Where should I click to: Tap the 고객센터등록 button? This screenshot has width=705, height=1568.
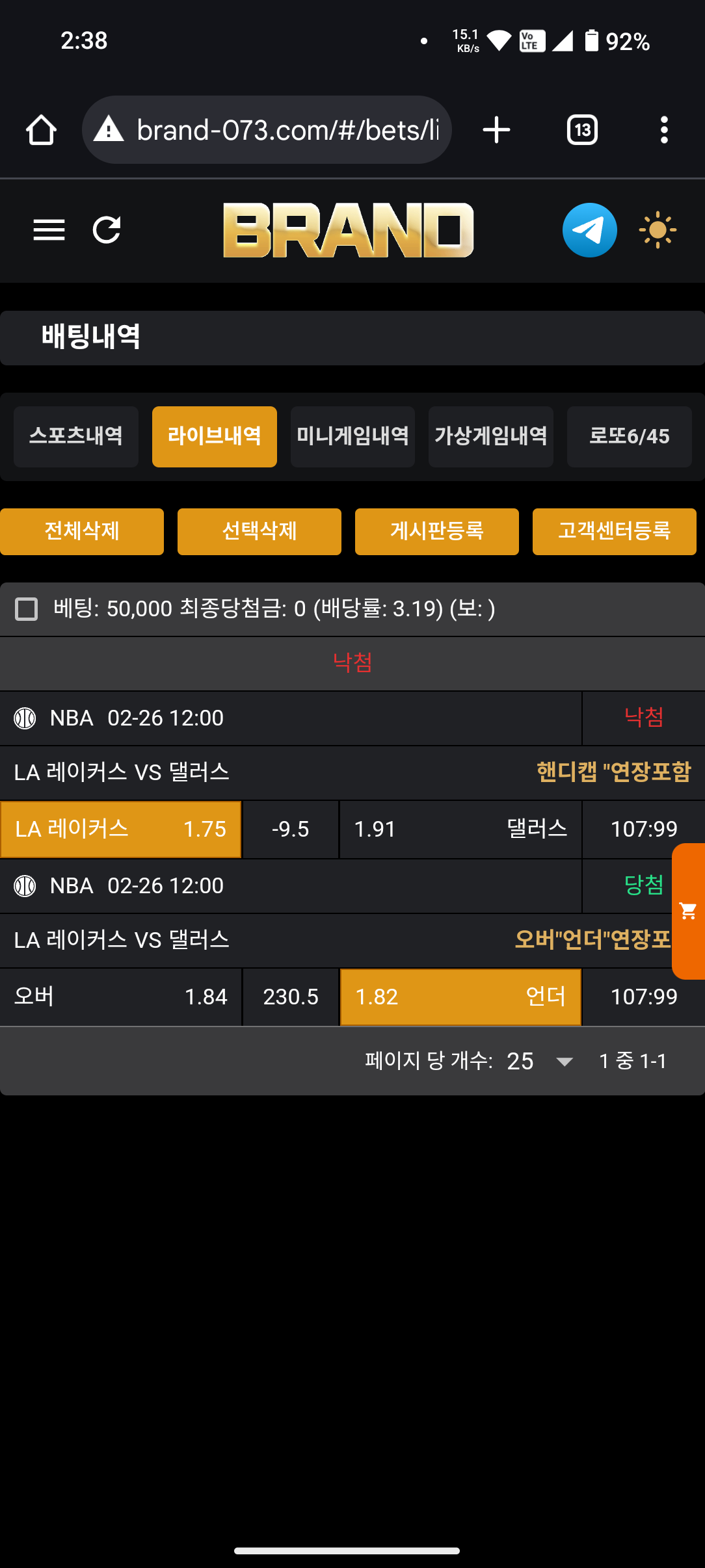coord(615,531)
